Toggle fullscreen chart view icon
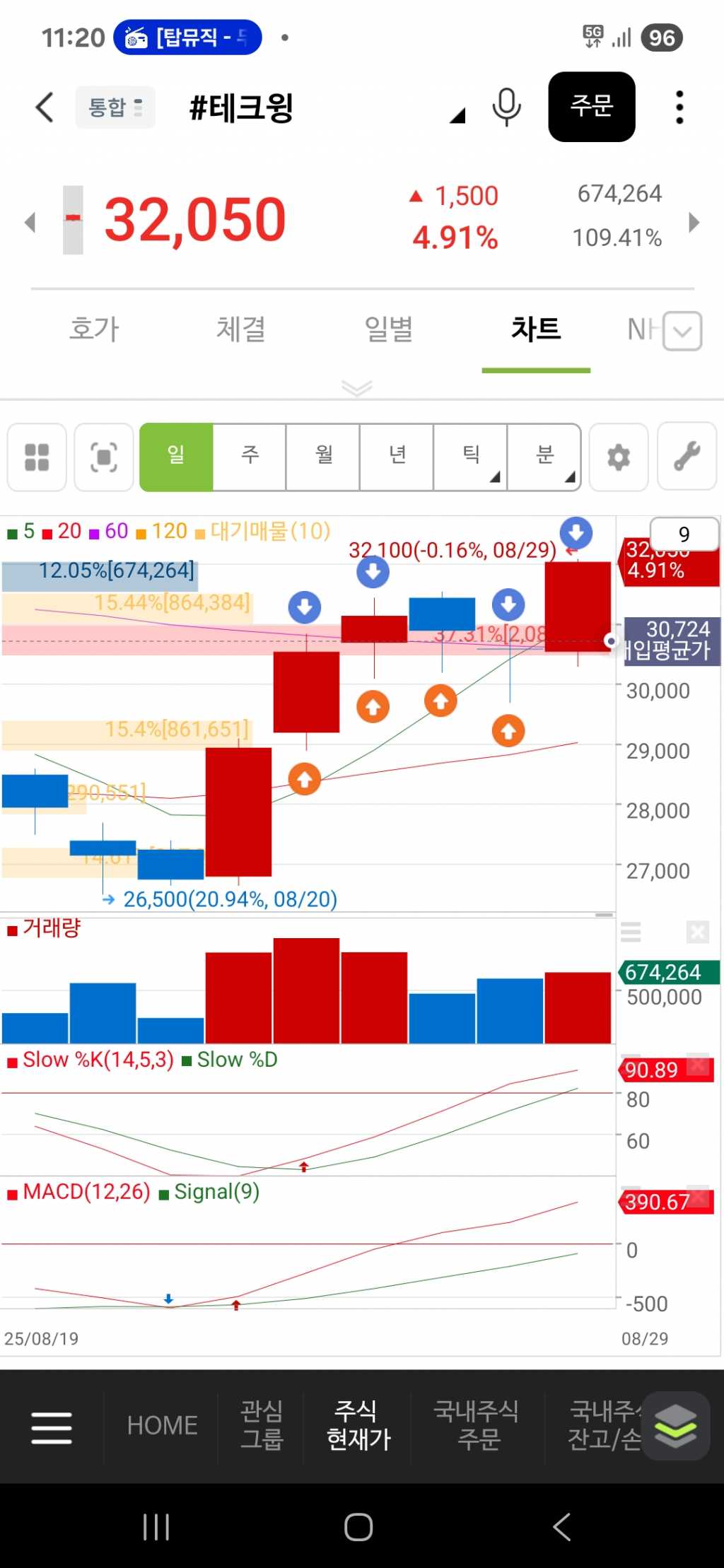The height and width of the screenshot is (1568, 724). click(104, 457)
